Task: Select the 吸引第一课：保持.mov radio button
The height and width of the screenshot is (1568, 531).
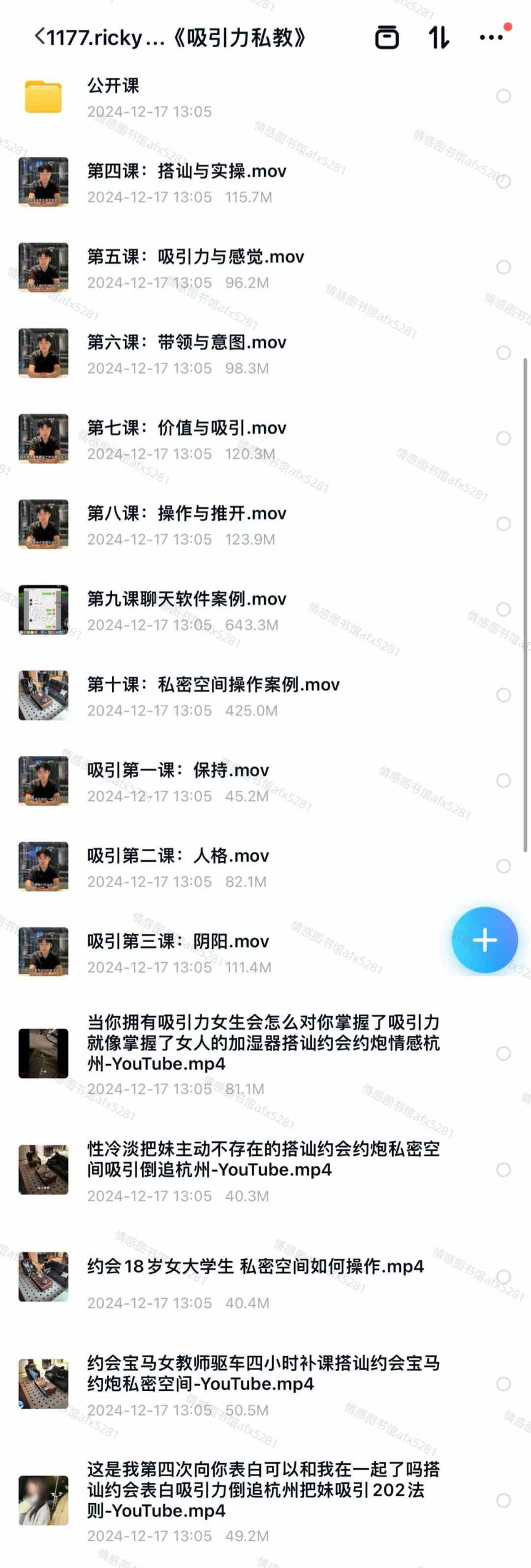Action: point(503,780)
